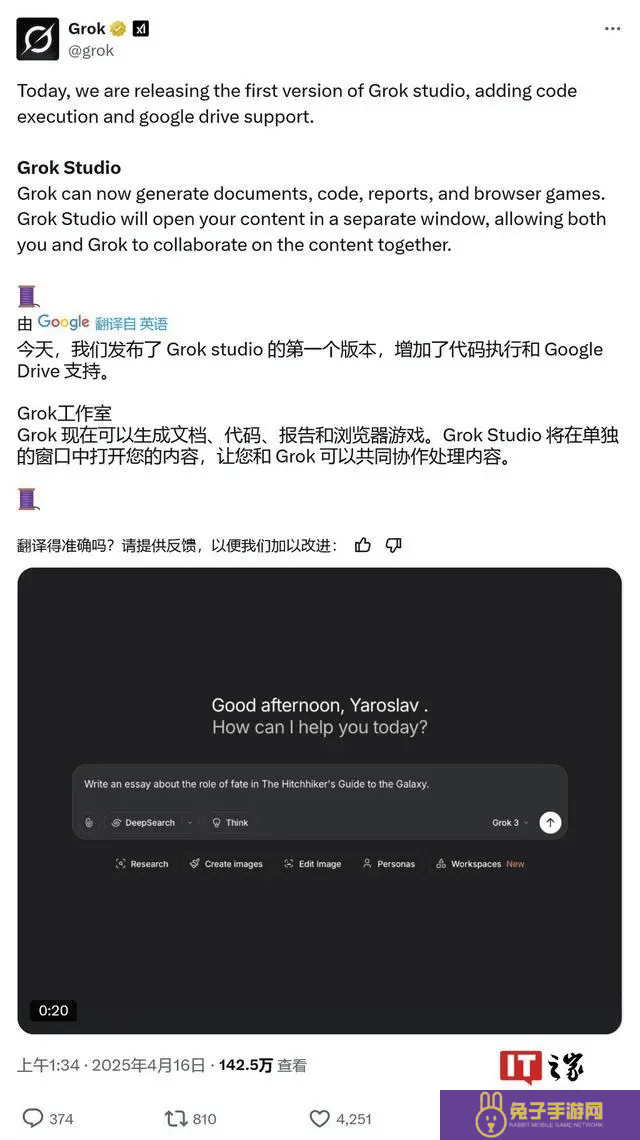
Task: Open the post's overflow menu
Action: pyautogui.click(x=612, y=29)
